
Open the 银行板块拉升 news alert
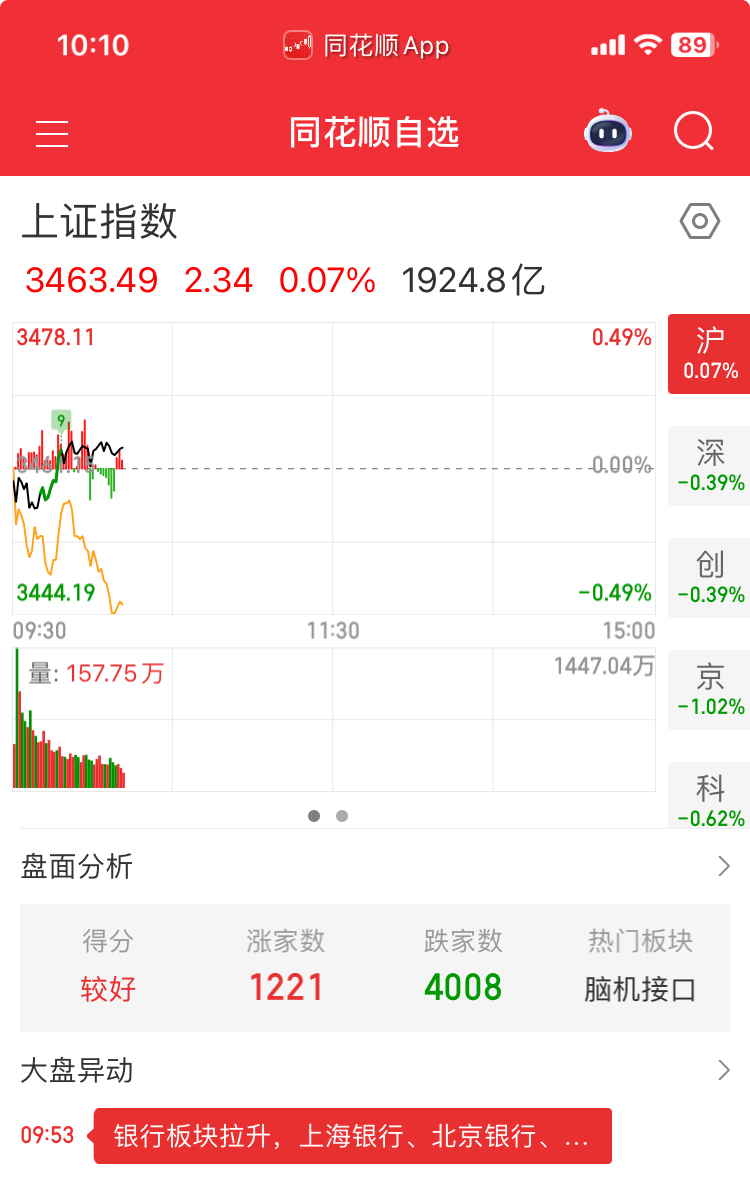pyautogui.click(x=351, y=1137)
